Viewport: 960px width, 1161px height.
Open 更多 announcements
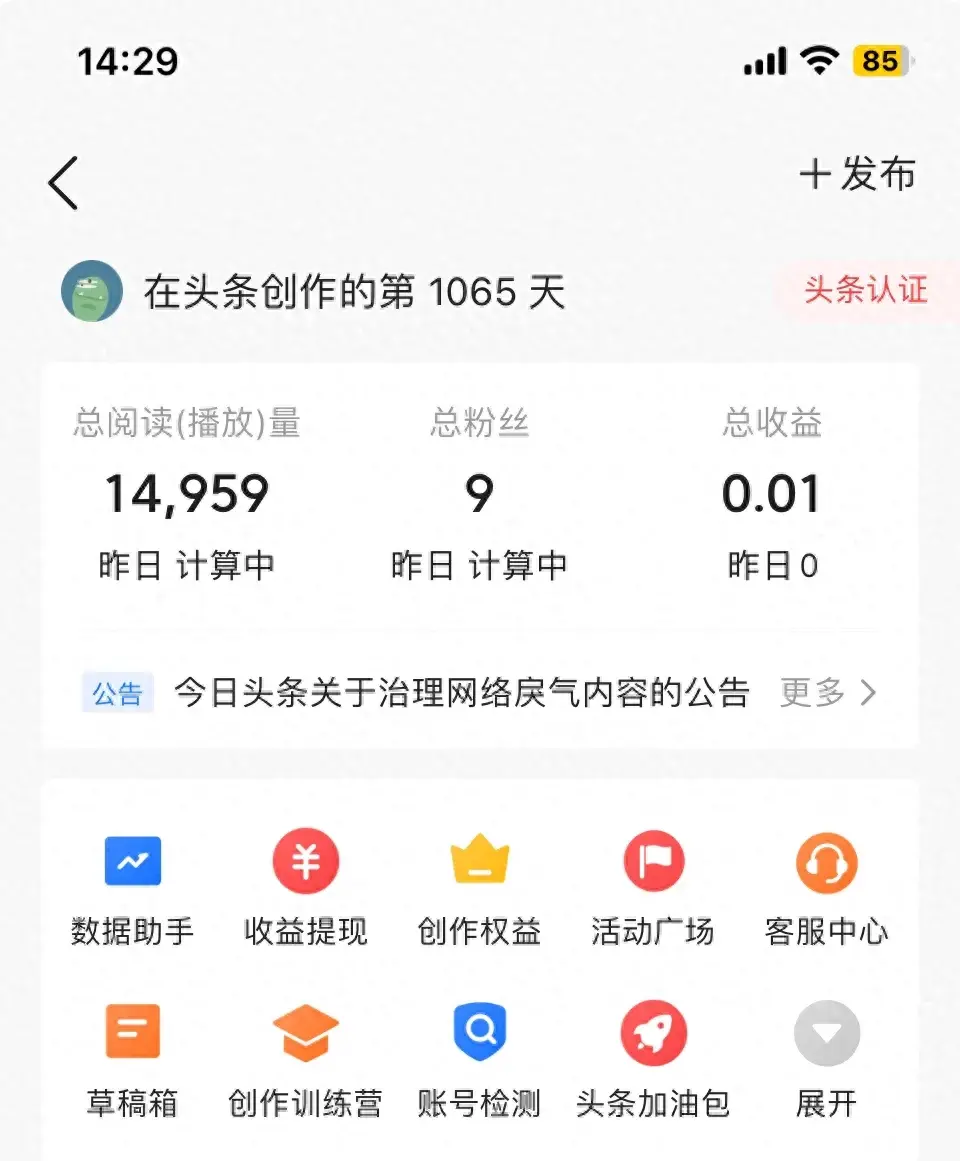[x=827, y=692]
